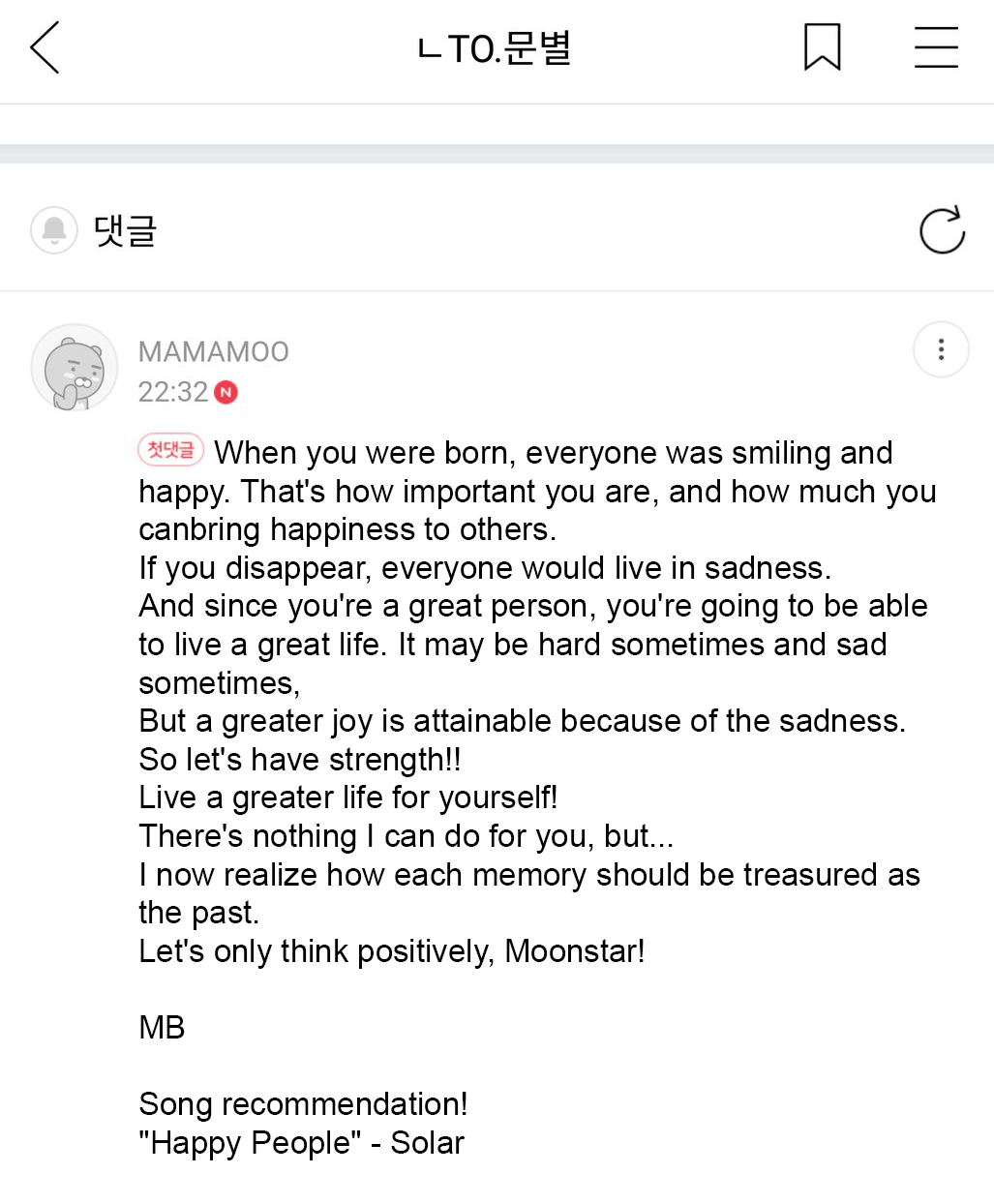Open options for MAMAMOO's comment
This screenshot has width=994, height=1204.
[941, 349]
